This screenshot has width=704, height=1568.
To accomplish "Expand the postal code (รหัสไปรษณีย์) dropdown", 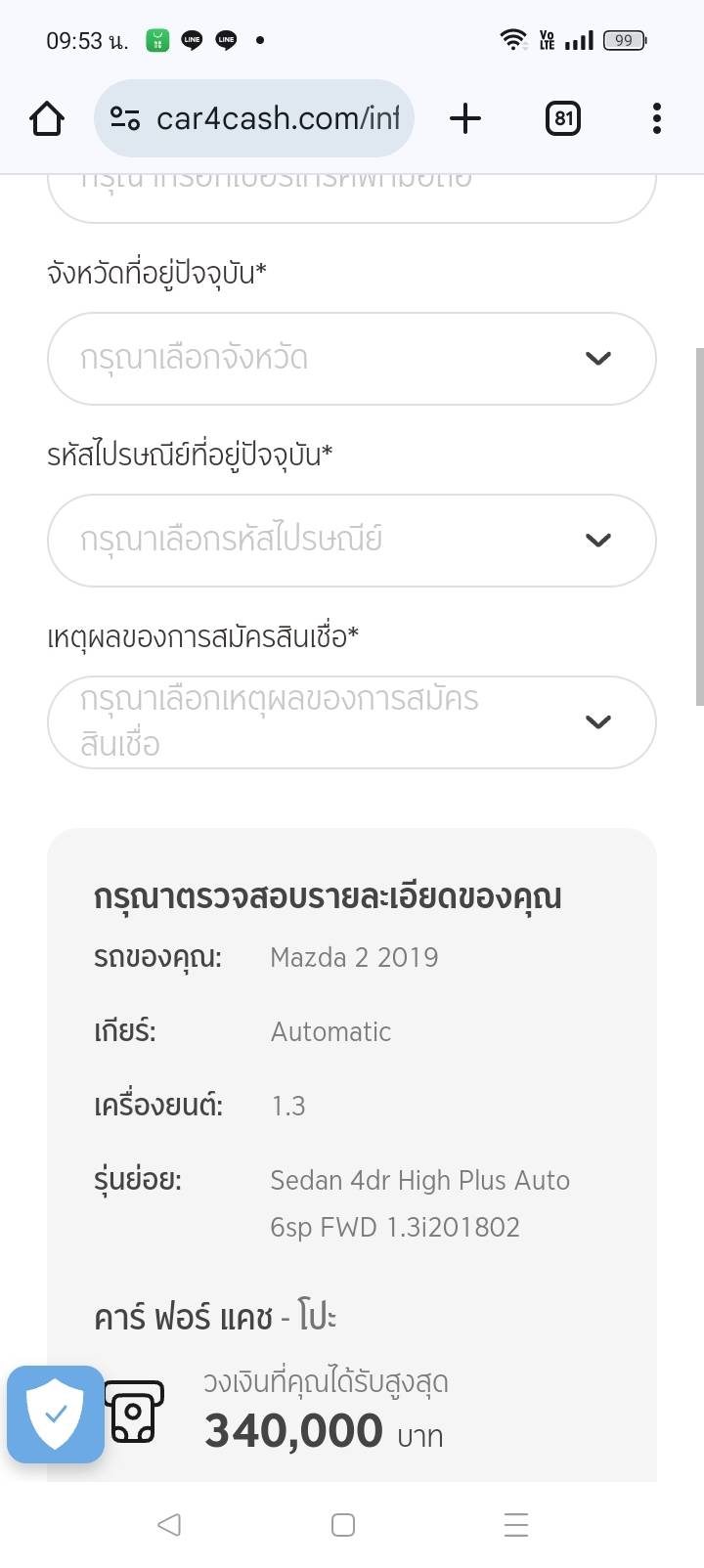I will point(351,541).
